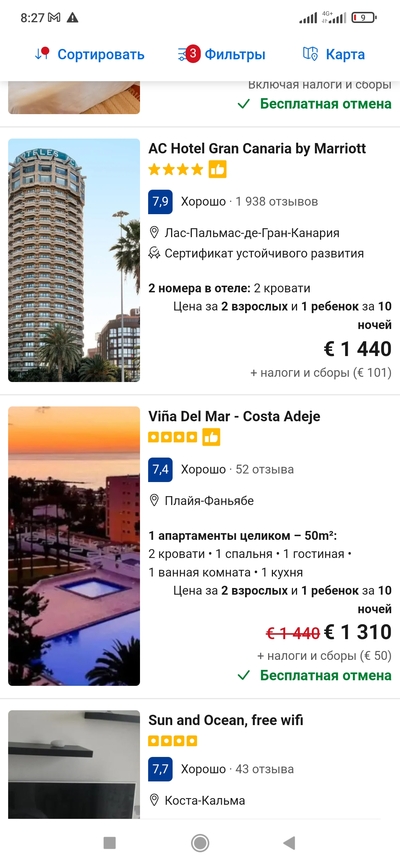The height and width of the screenshot is (867, 400).
Task: Open the Sun and Ocean, free wifi listing
Action: pos(226,720)
